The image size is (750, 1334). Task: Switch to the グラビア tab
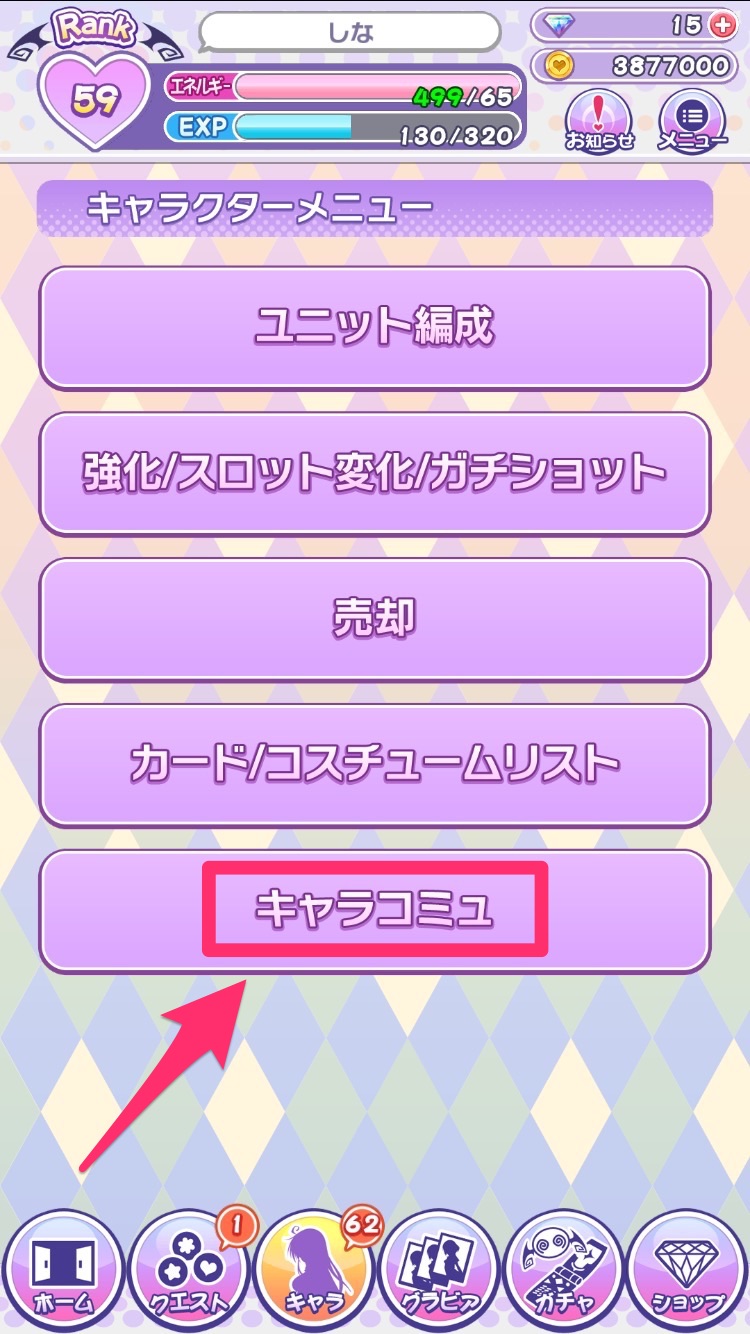[x=440, y=1270]
